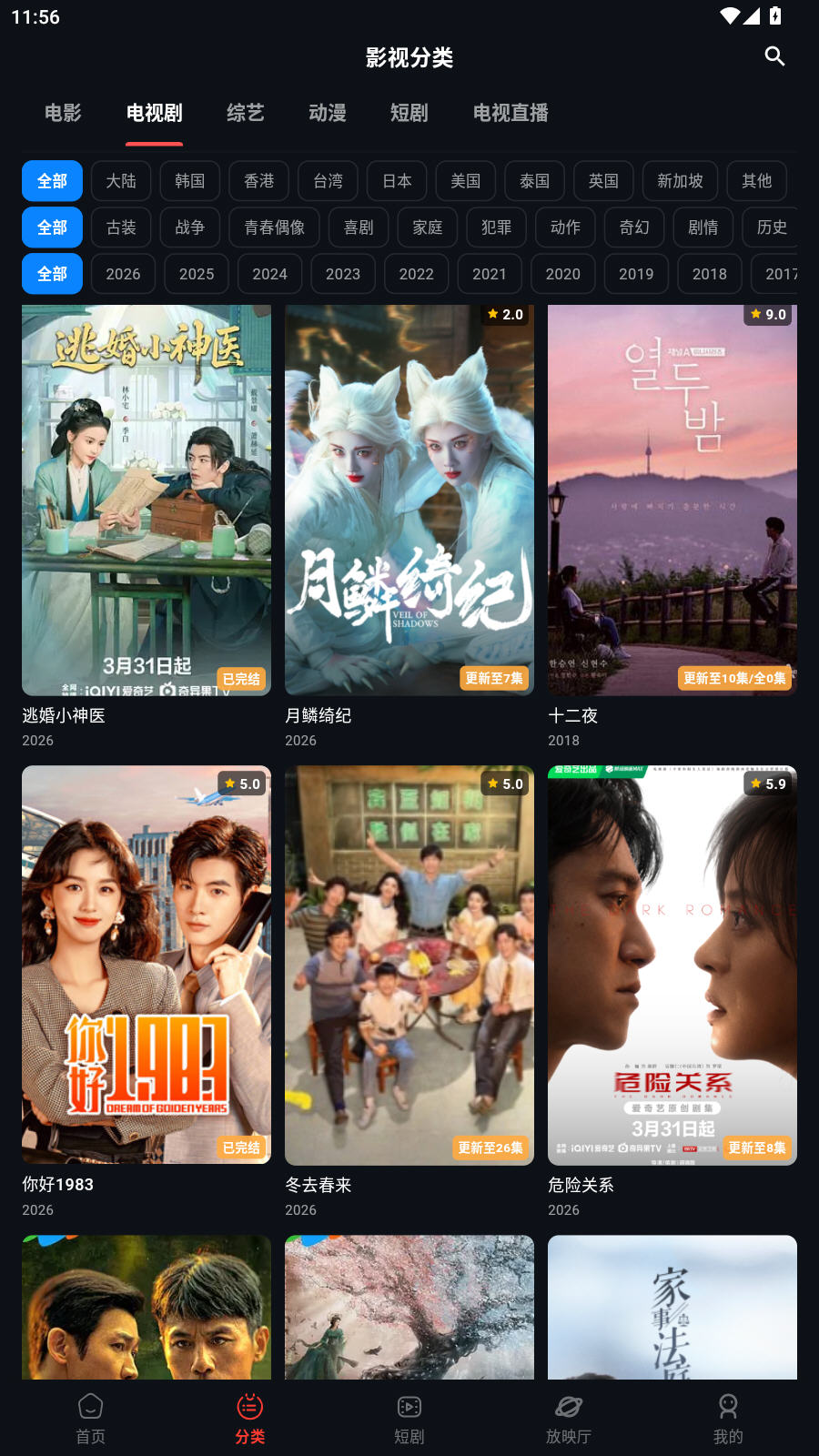Screen dimensions: 819x1456
Task: Filter shows by year 2025
Action: click(197, 274)
